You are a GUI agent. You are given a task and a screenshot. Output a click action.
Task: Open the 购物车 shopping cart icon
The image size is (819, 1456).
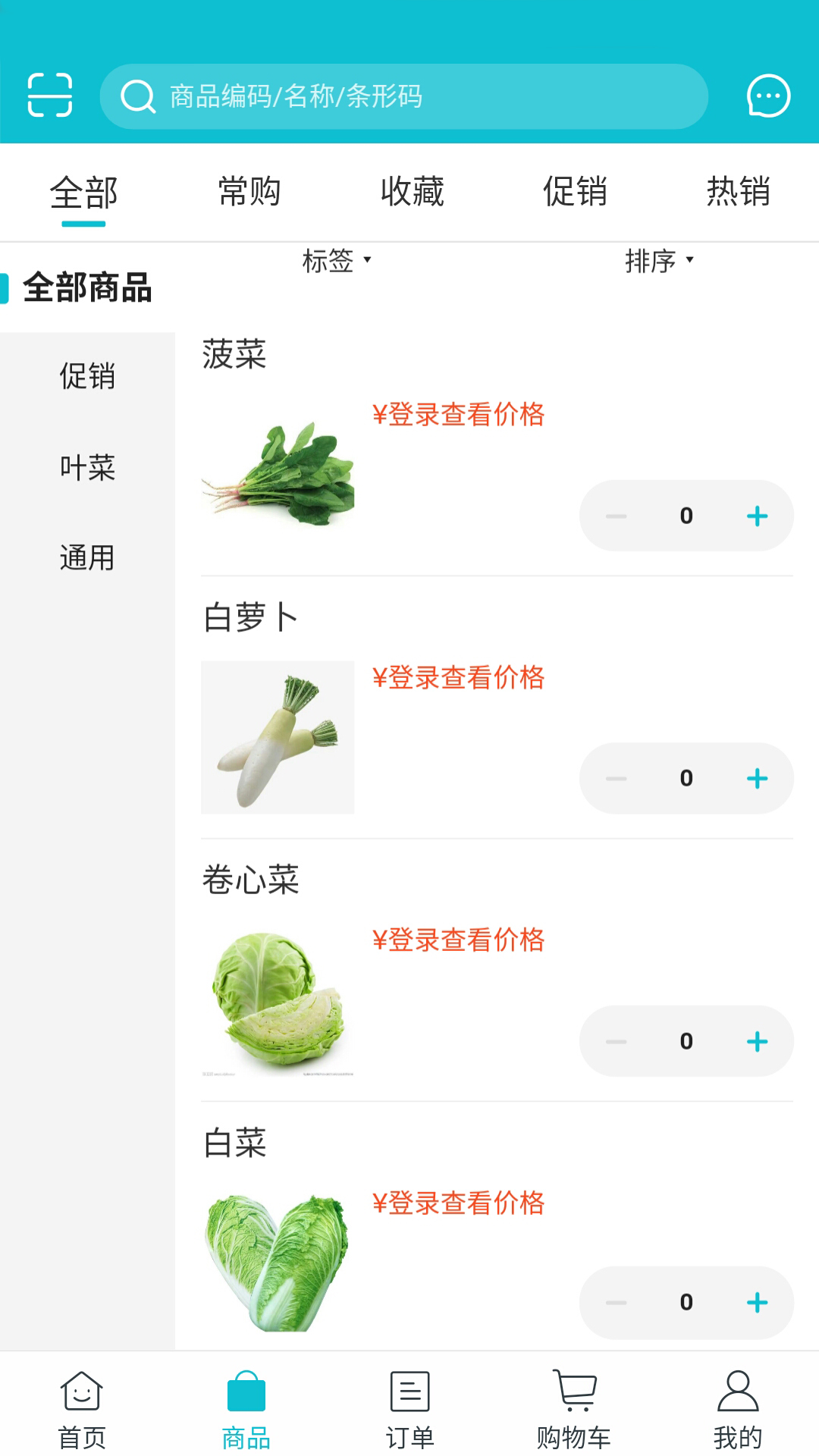(574, 1407)
